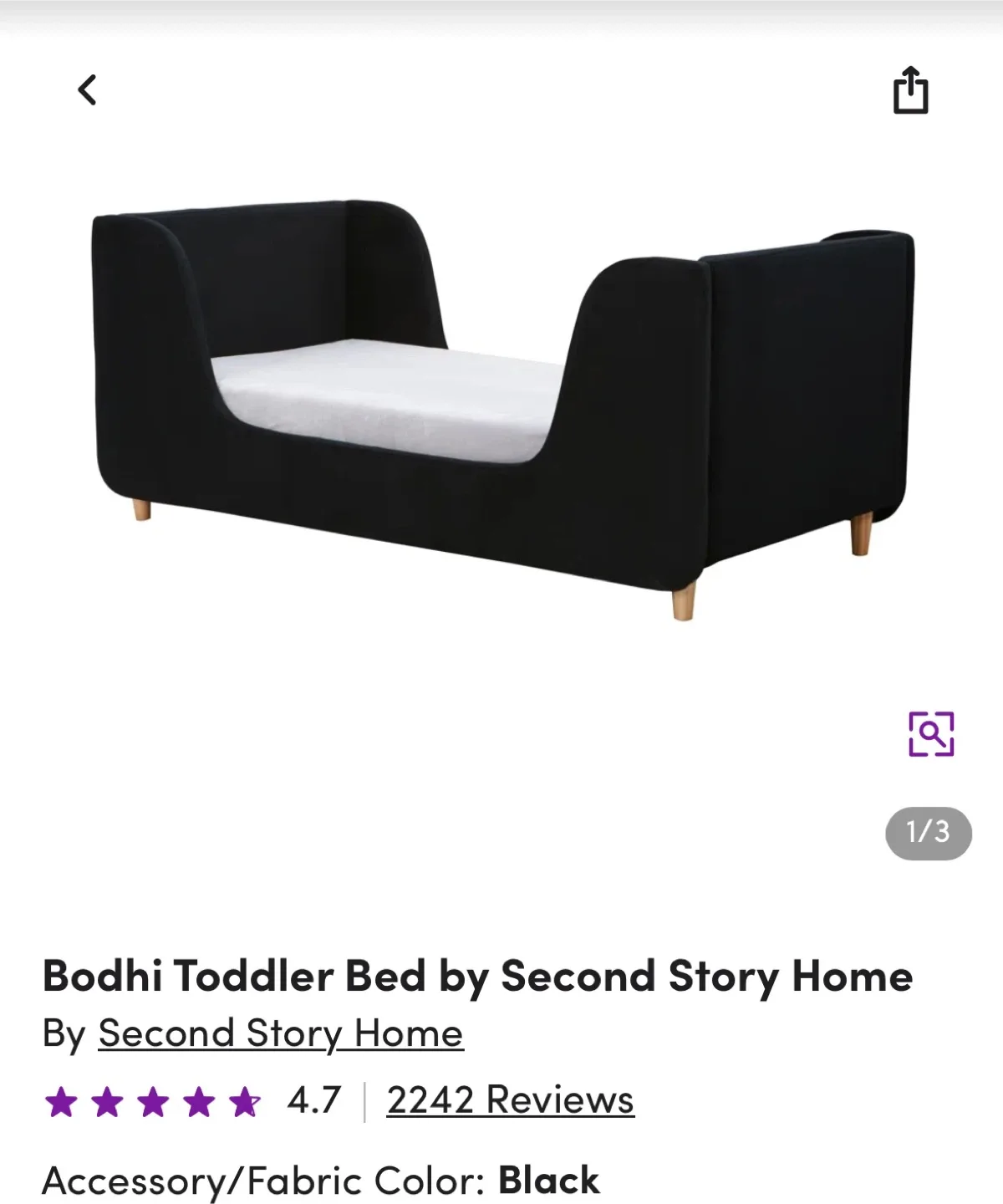The height and width of the screenshot is (1204, 1003).
Task: Share this Bodhi Toddler Bed product
Action: coord(910,90)
